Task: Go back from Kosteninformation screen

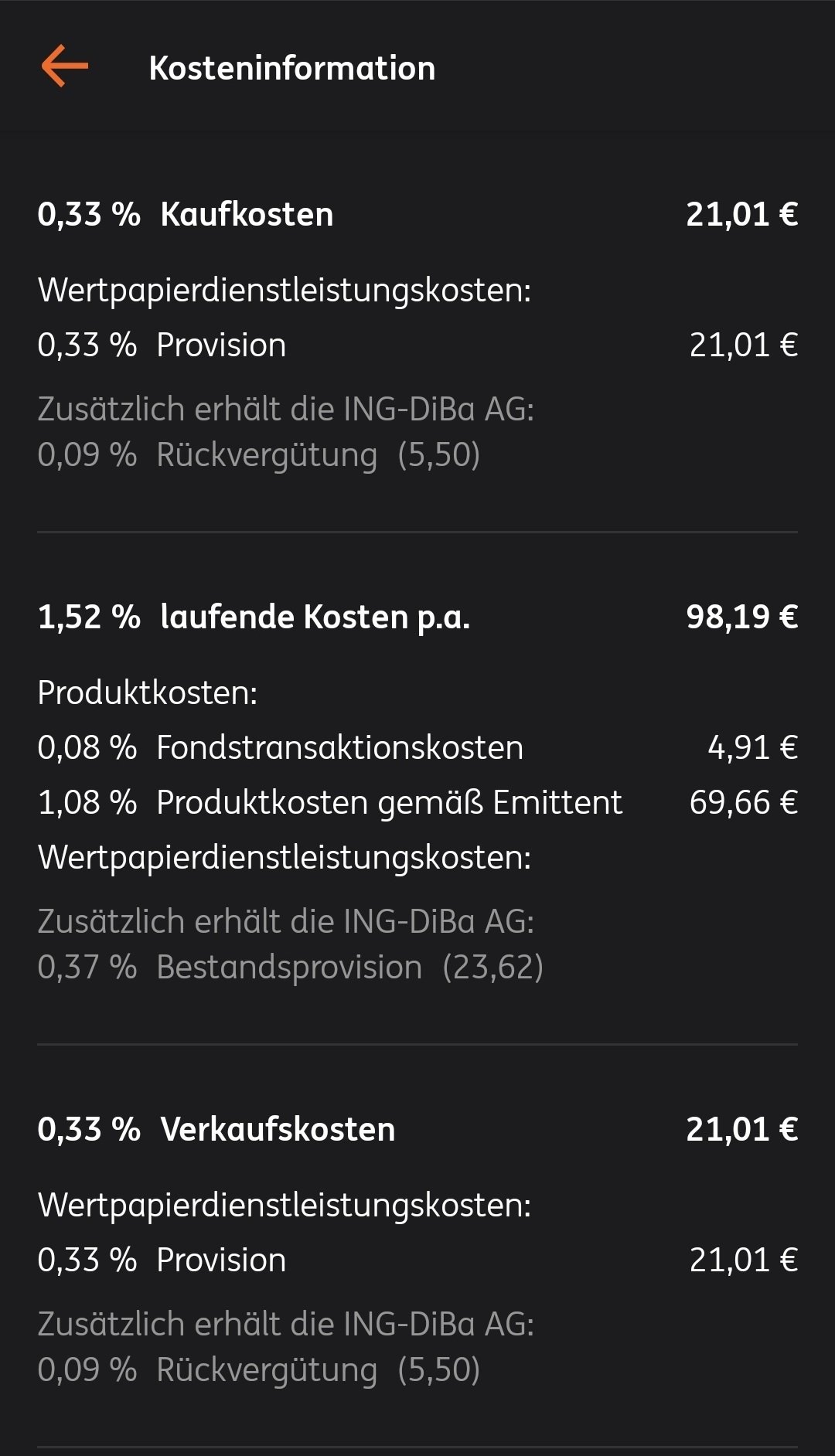Action: [65, 66]
